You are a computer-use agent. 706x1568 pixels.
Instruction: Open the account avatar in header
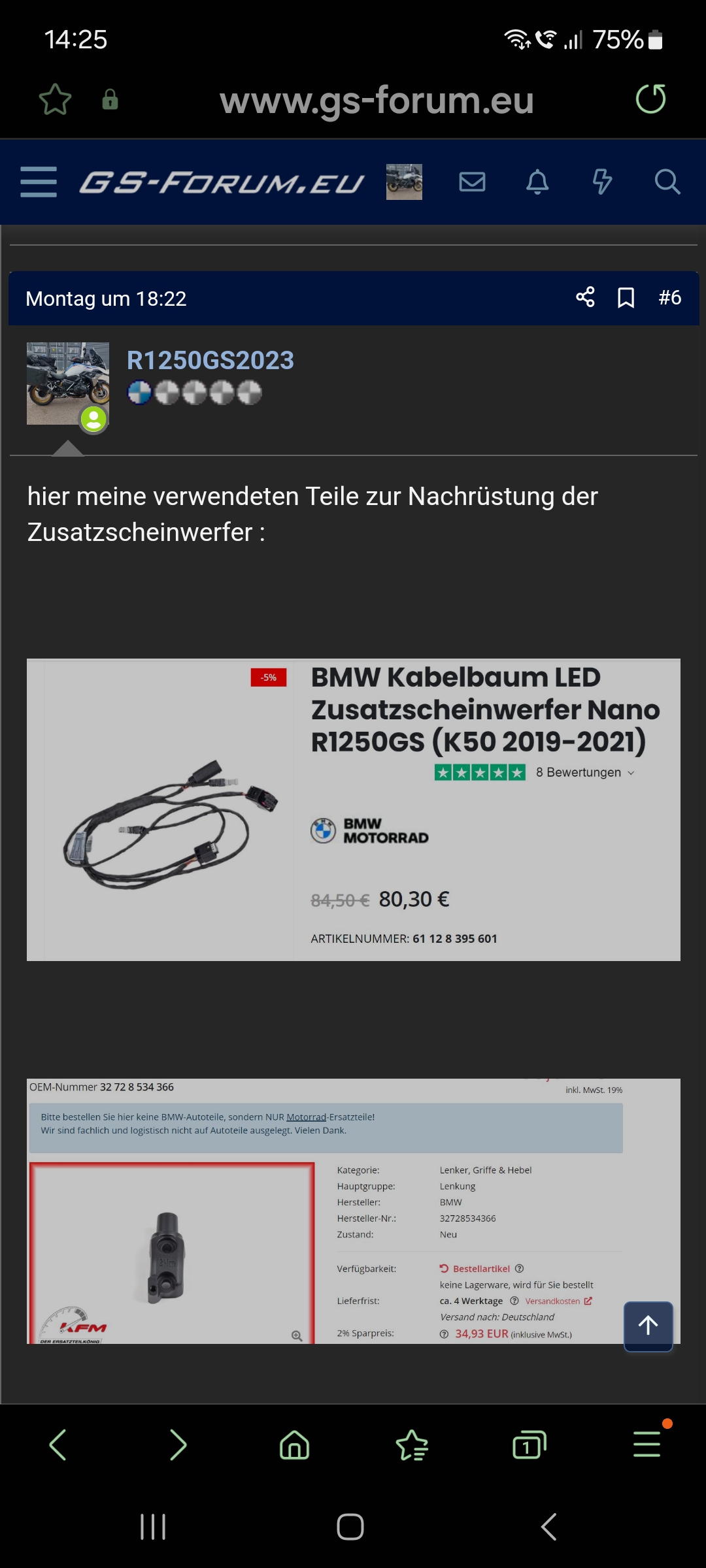[404, 182]
